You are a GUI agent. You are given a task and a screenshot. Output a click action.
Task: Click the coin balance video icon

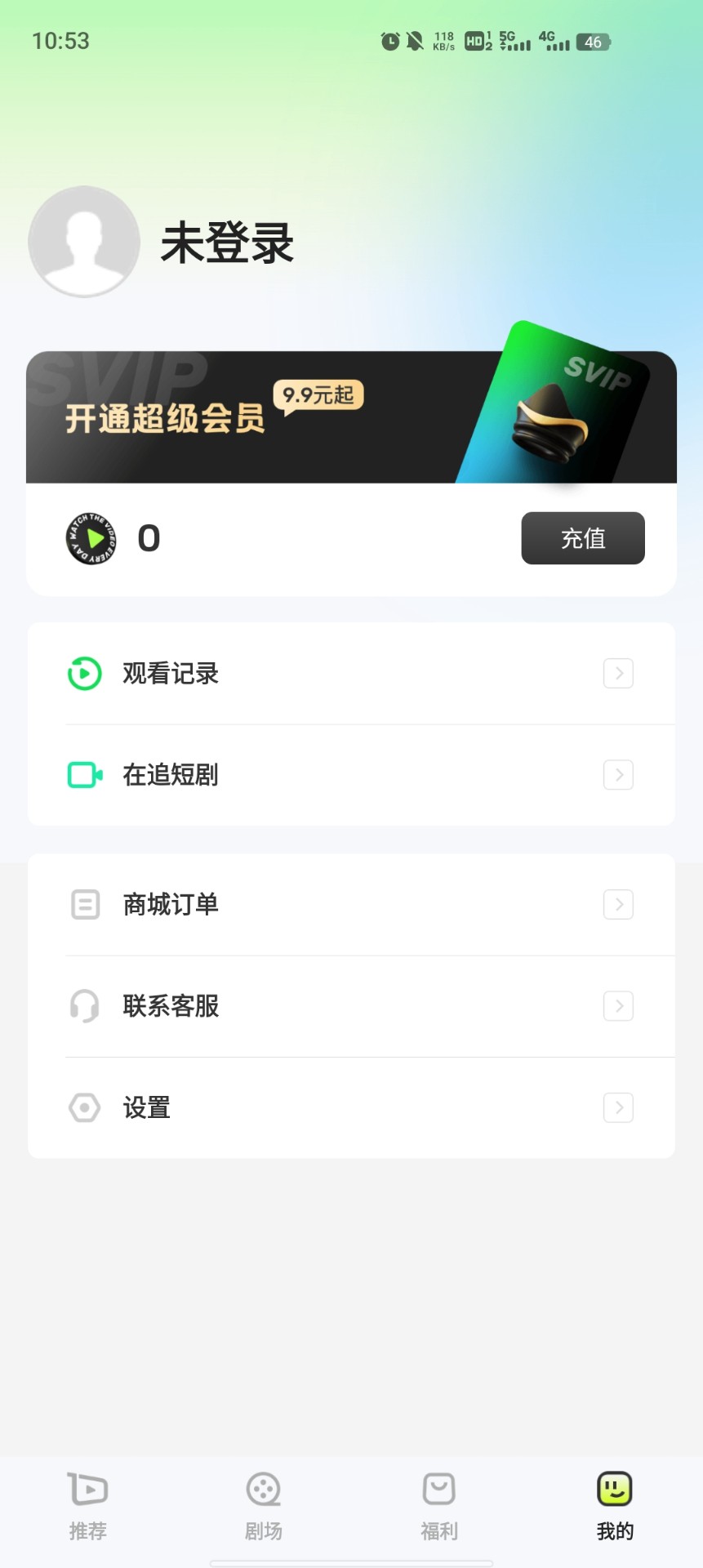pyautogui.click(x=90, y=538)
